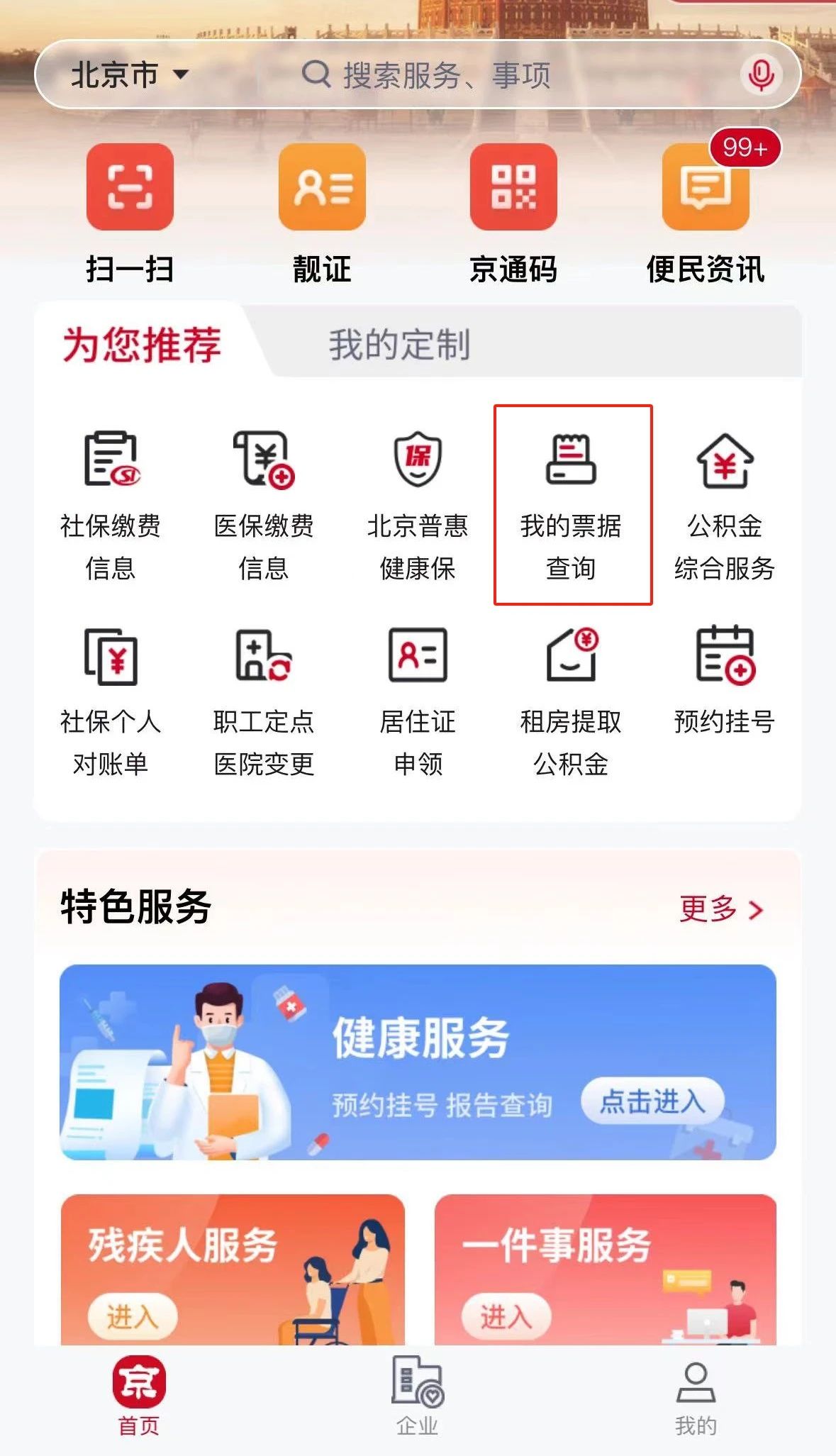Go to the 我的 bottom tab
This screenshot has height=1456, width=836.
coord(696,1394)
